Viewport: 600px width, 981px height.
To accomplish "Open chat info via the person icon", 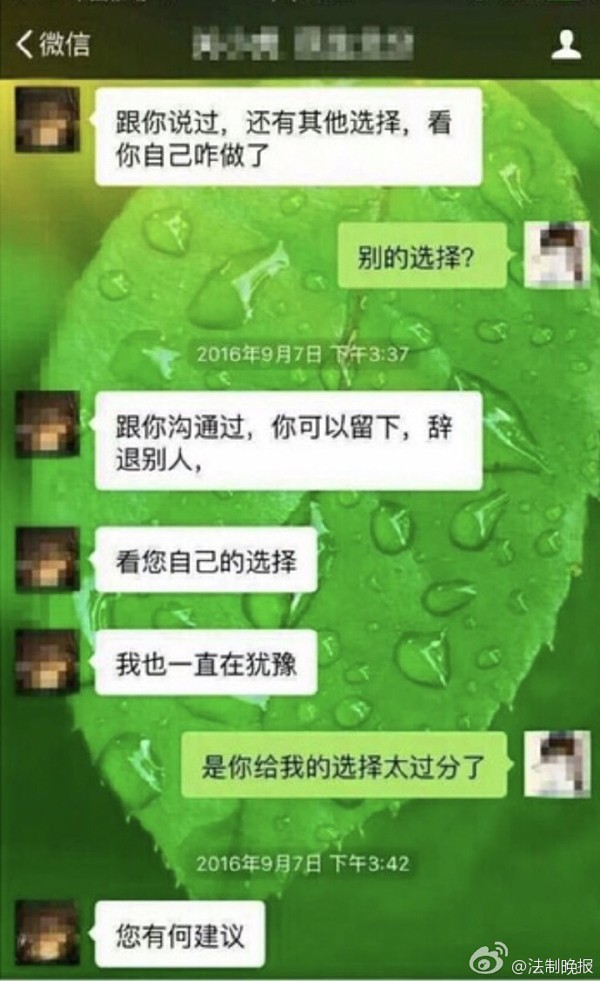I will pos(566,45).
